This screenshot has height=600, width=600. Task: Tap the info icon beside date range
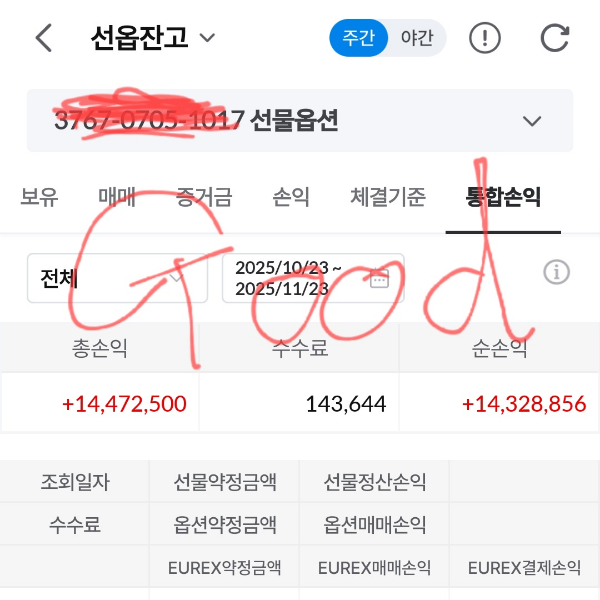tap(557, 272)
